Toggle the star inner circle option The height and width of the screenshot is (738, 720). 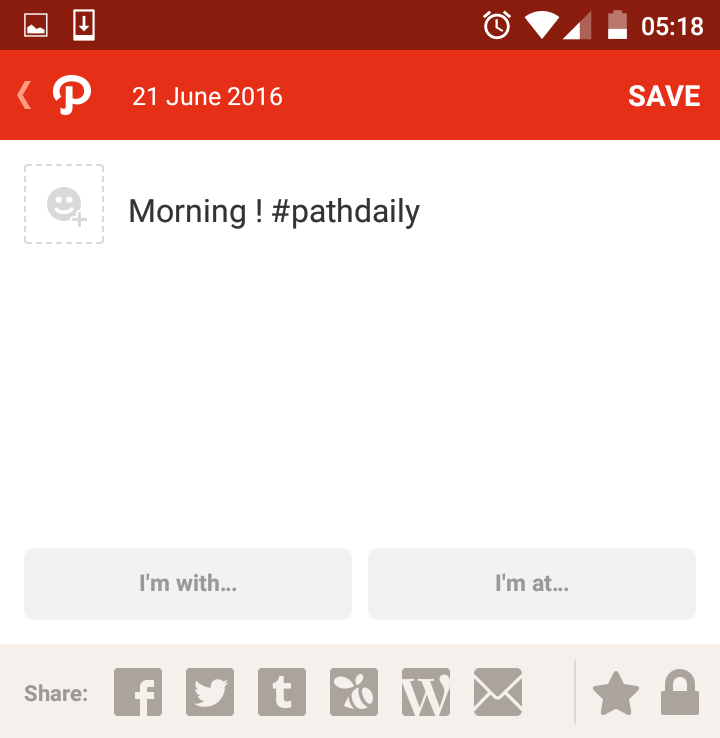click(x=616, y=693)
